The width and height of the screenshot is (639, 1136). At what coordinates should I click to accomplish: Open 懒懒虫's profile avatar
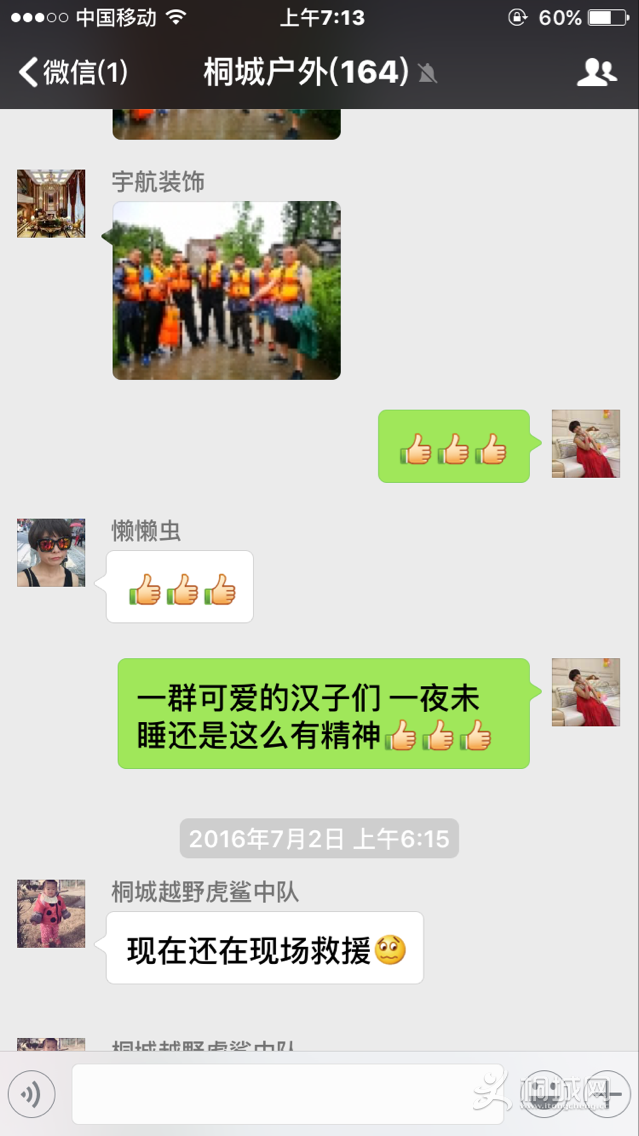click(x=51, y=552)
